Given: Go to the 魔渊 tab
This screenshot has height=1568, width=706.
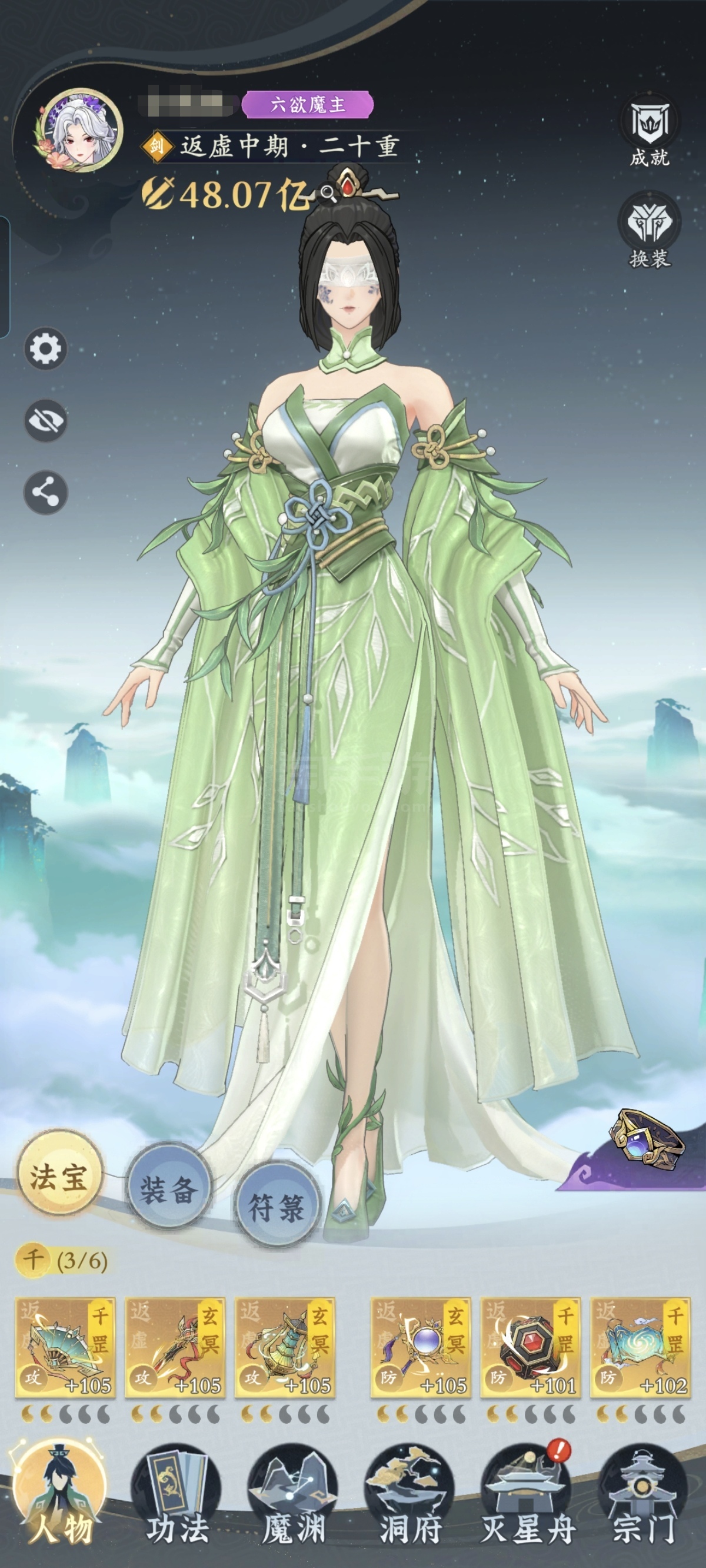Looking at the screenshot, I should pyautogui.click(x=293, y=1504).
